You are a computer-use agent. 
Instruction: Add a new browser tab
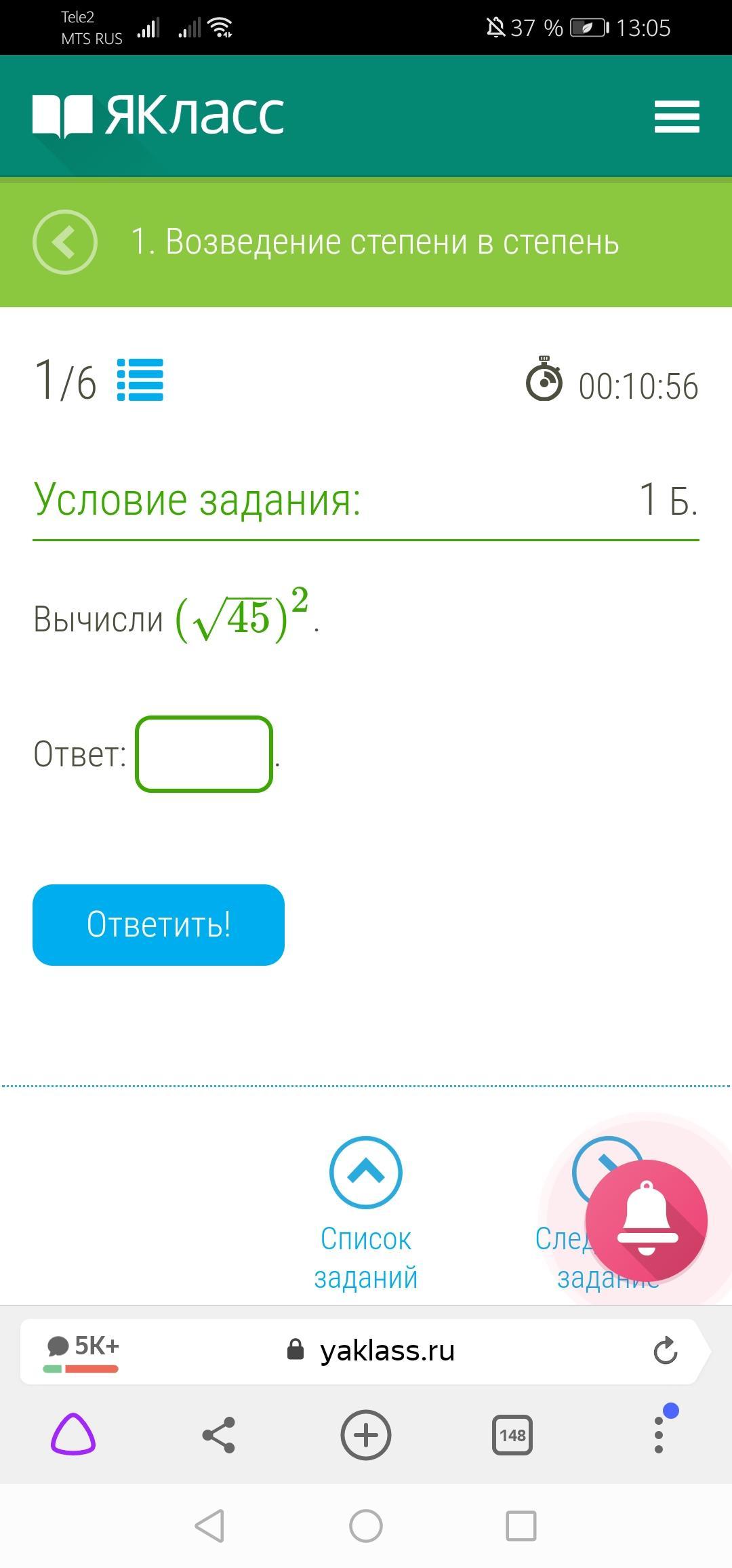pyautogui.click(x=366, y=1435)
